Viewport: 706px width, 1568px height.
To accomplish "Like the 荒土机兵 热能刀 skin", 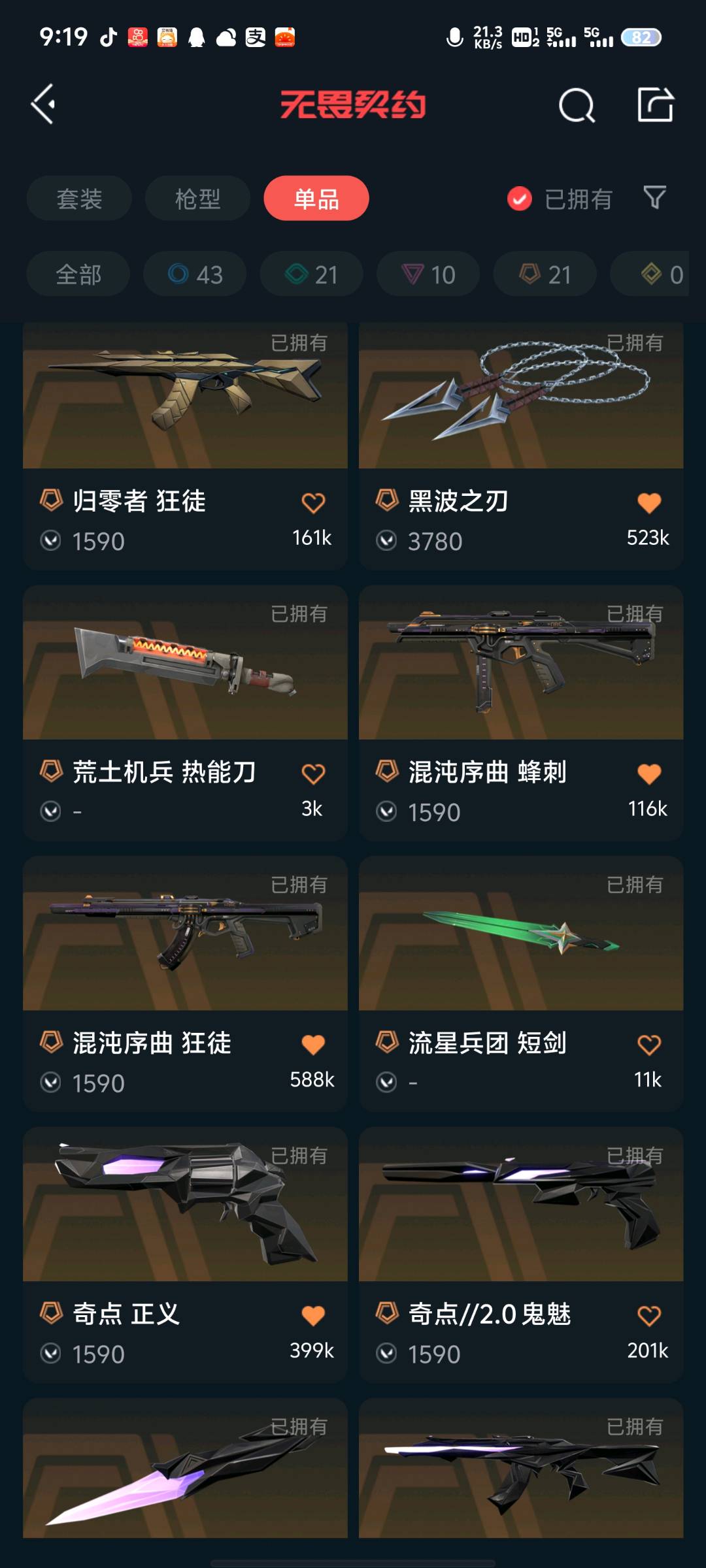I will (x=313, y=774).
